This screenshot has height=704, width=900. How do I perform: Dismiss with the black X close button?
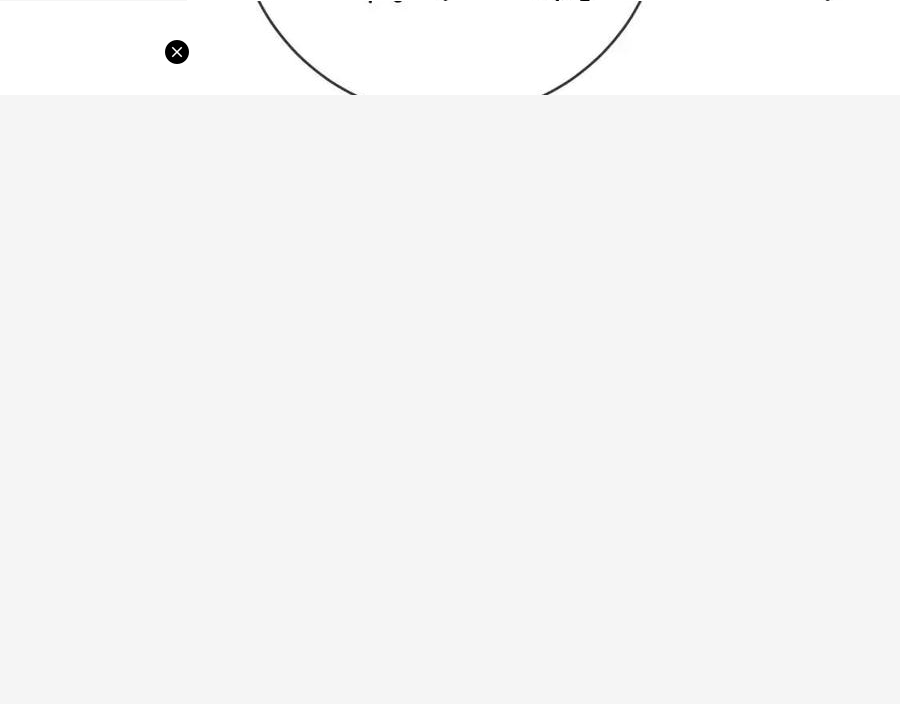(177, 52)
